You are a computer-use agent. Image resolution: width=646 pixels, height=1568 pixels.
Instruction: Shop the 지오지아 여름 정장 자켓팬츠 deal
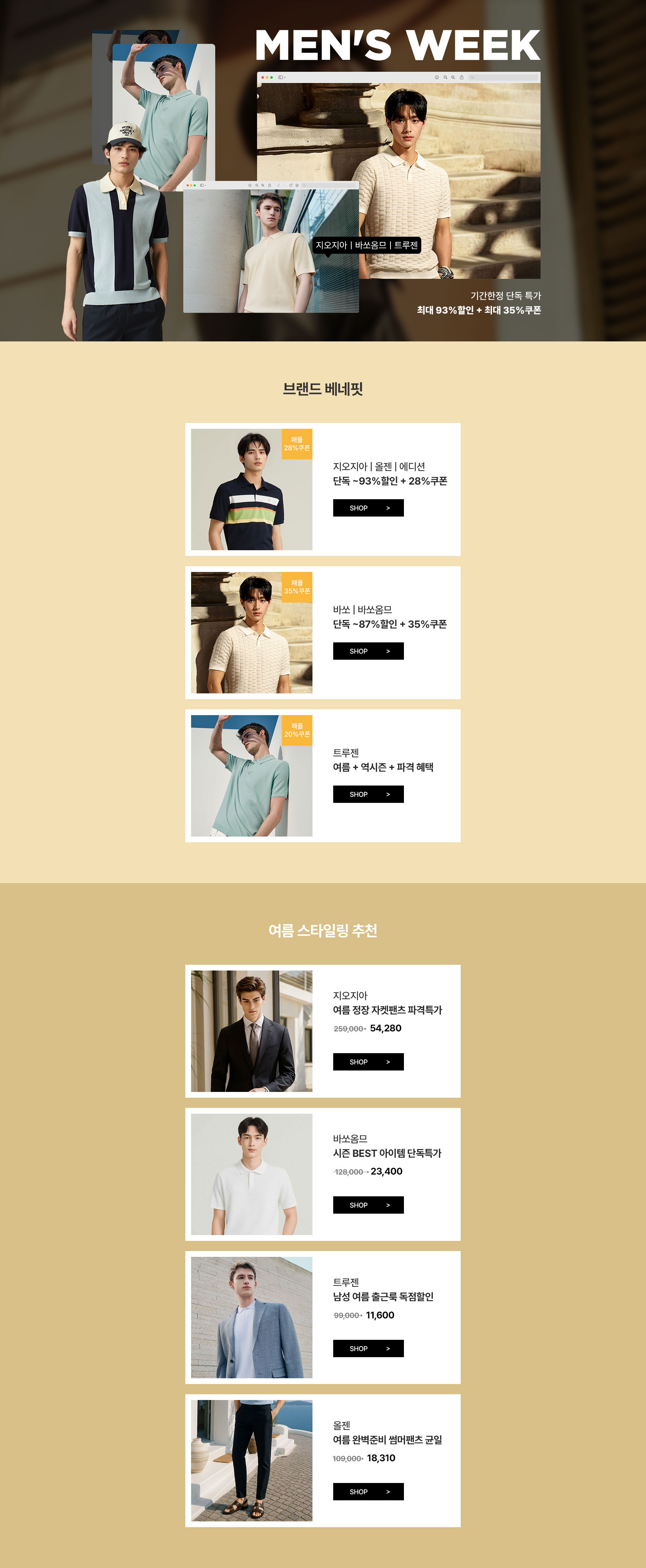coord(368,1062)
